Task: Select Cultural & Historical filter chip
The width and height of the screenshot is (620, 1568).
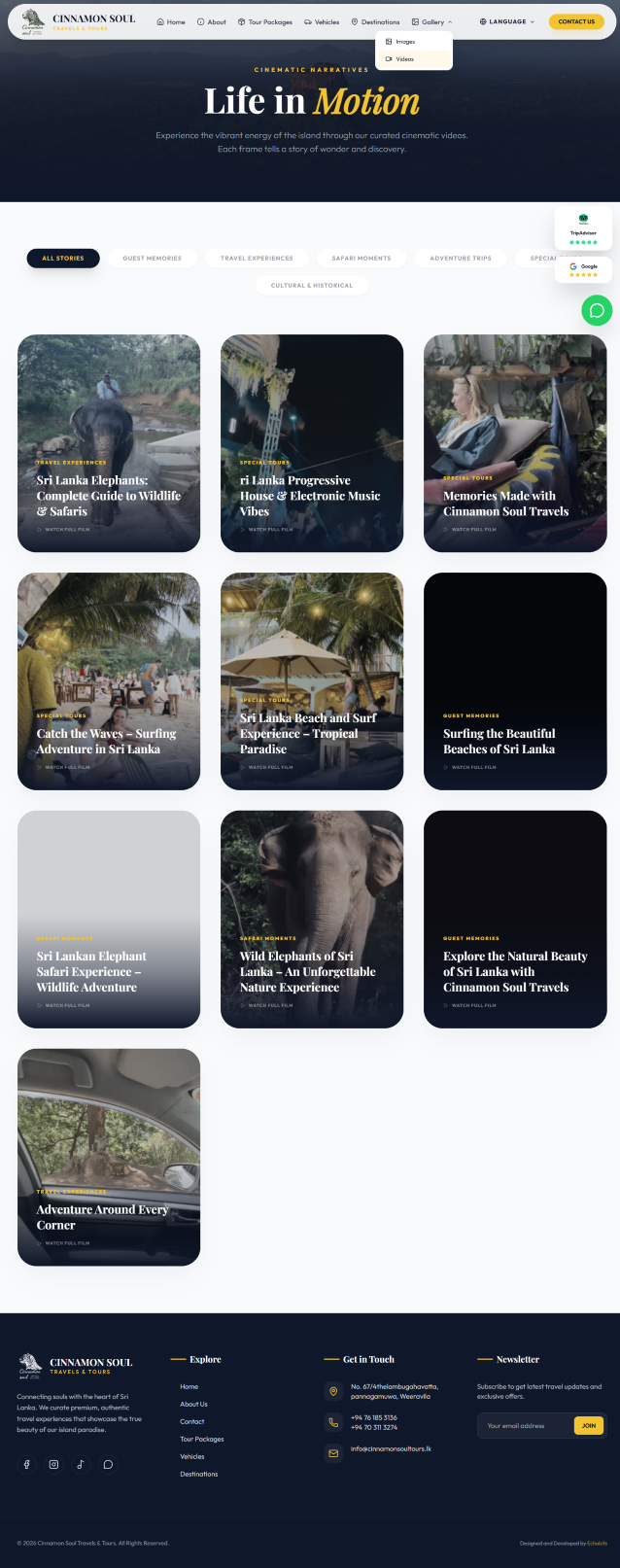Action: click(x=312, y=285)
